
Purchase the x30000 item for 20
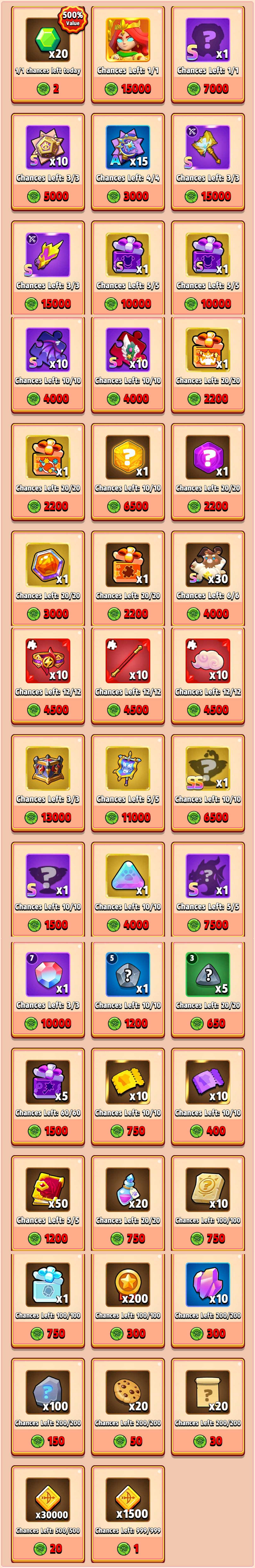(48, 1514)
